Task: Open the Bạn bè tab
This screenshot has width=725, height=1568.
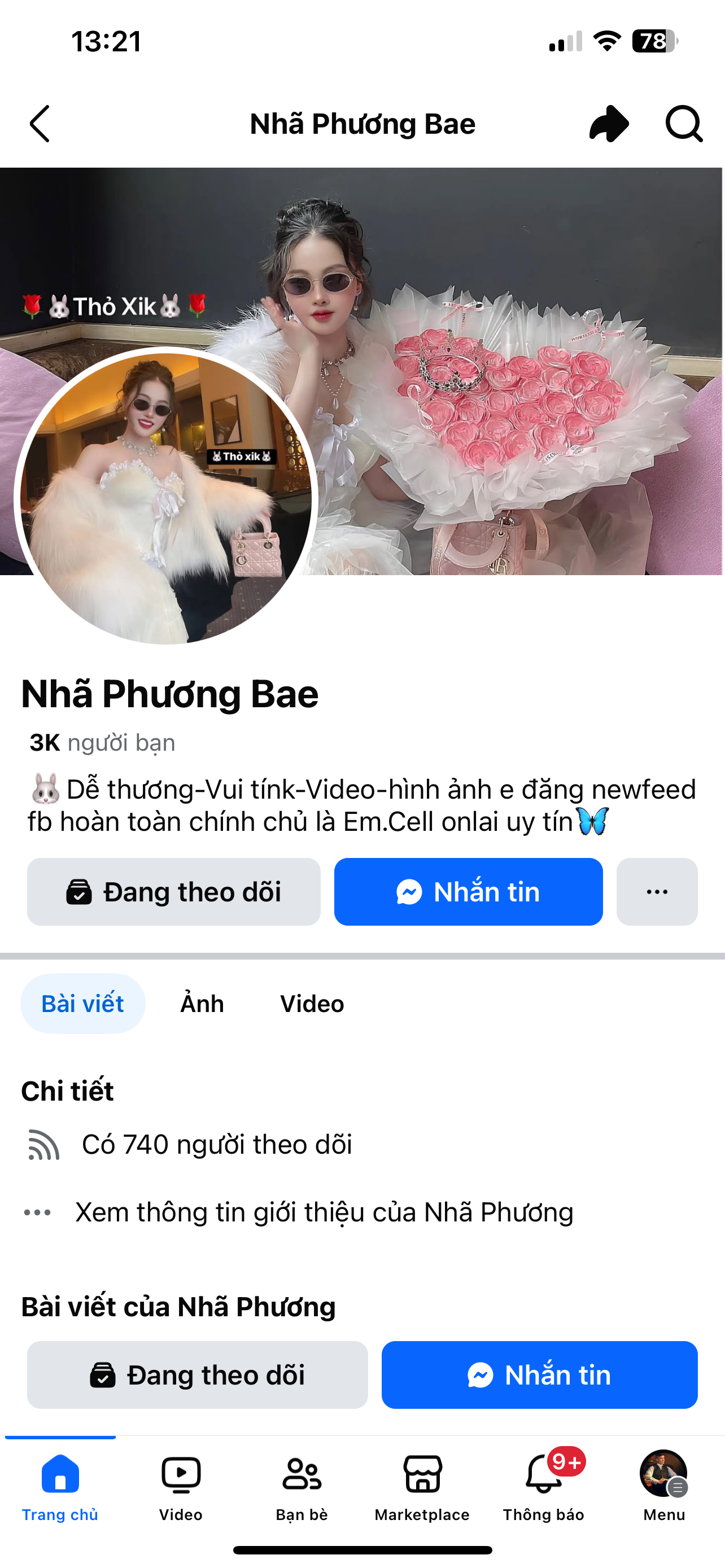Action: 302,1486
